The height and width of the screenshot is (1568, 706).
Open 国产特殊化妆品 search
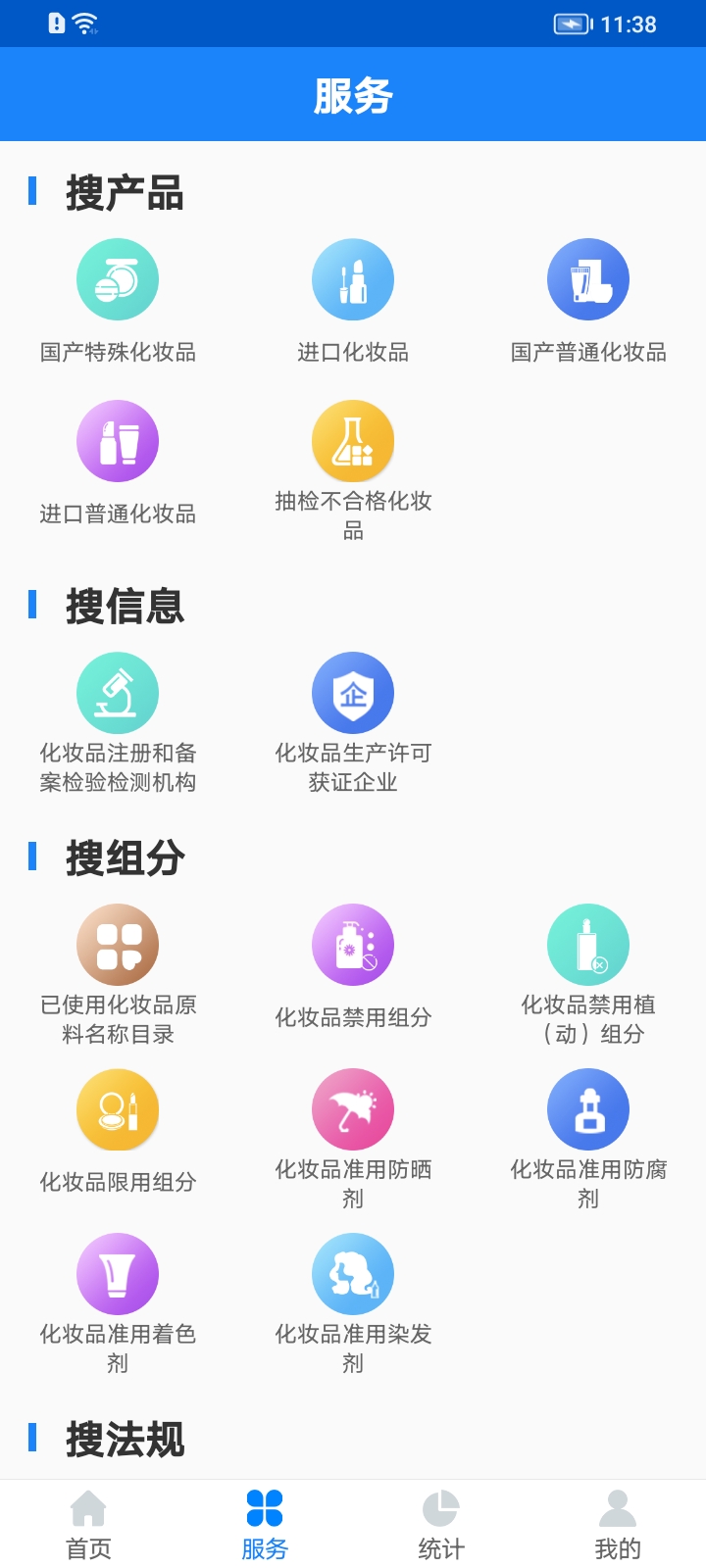pos(118,280)
